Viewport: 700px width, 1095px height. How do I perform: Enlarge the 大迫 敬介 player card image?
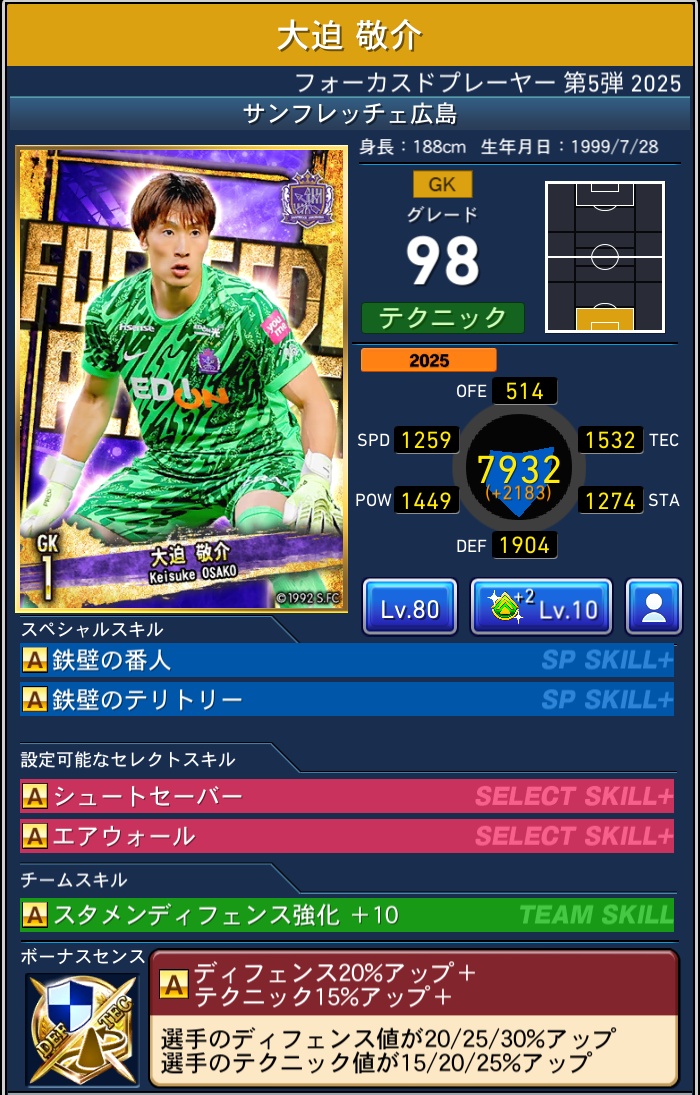(182, 378)
